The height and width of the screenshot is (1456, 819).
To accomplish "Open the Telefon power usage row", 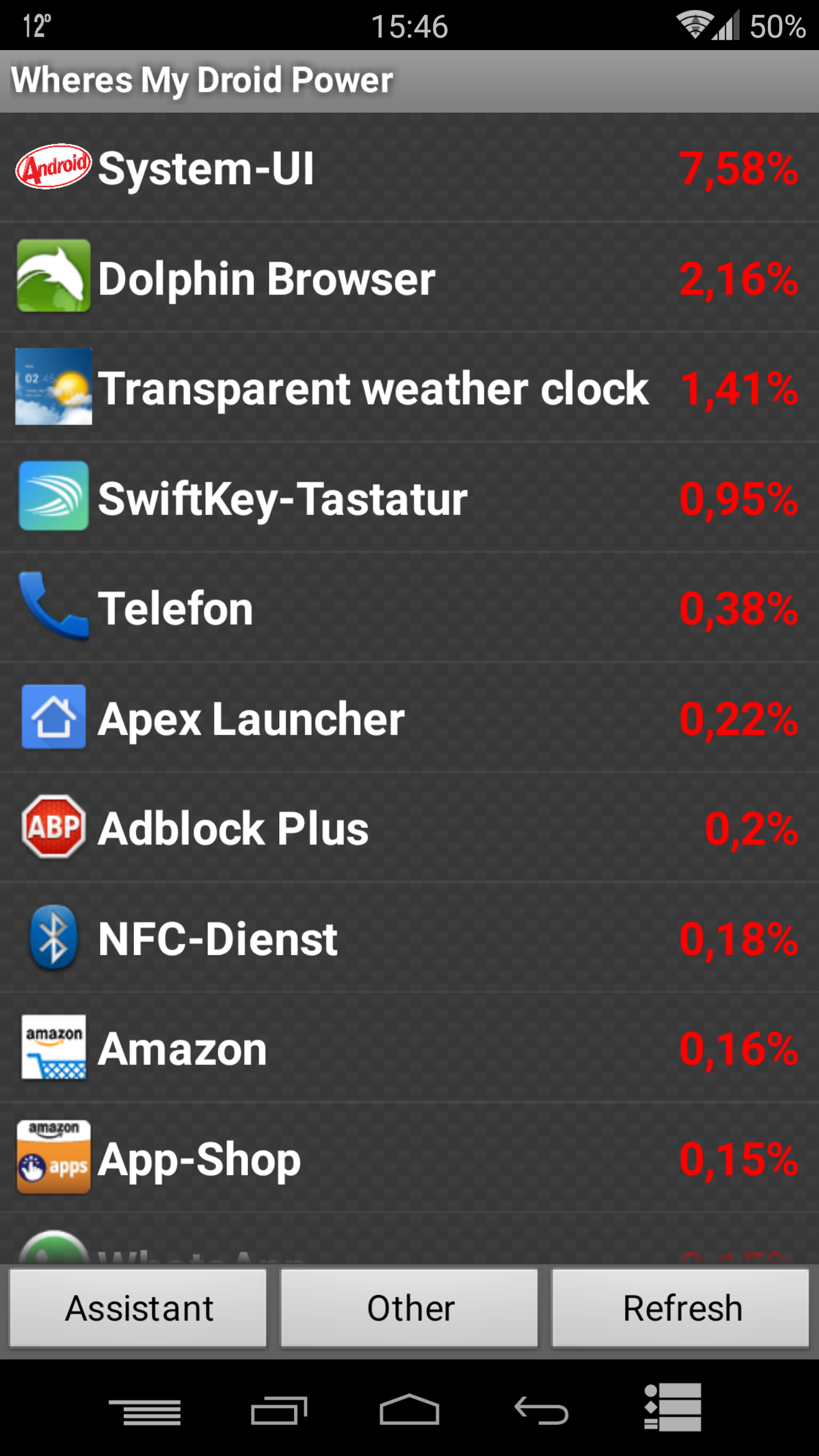I will pos(409,607).
